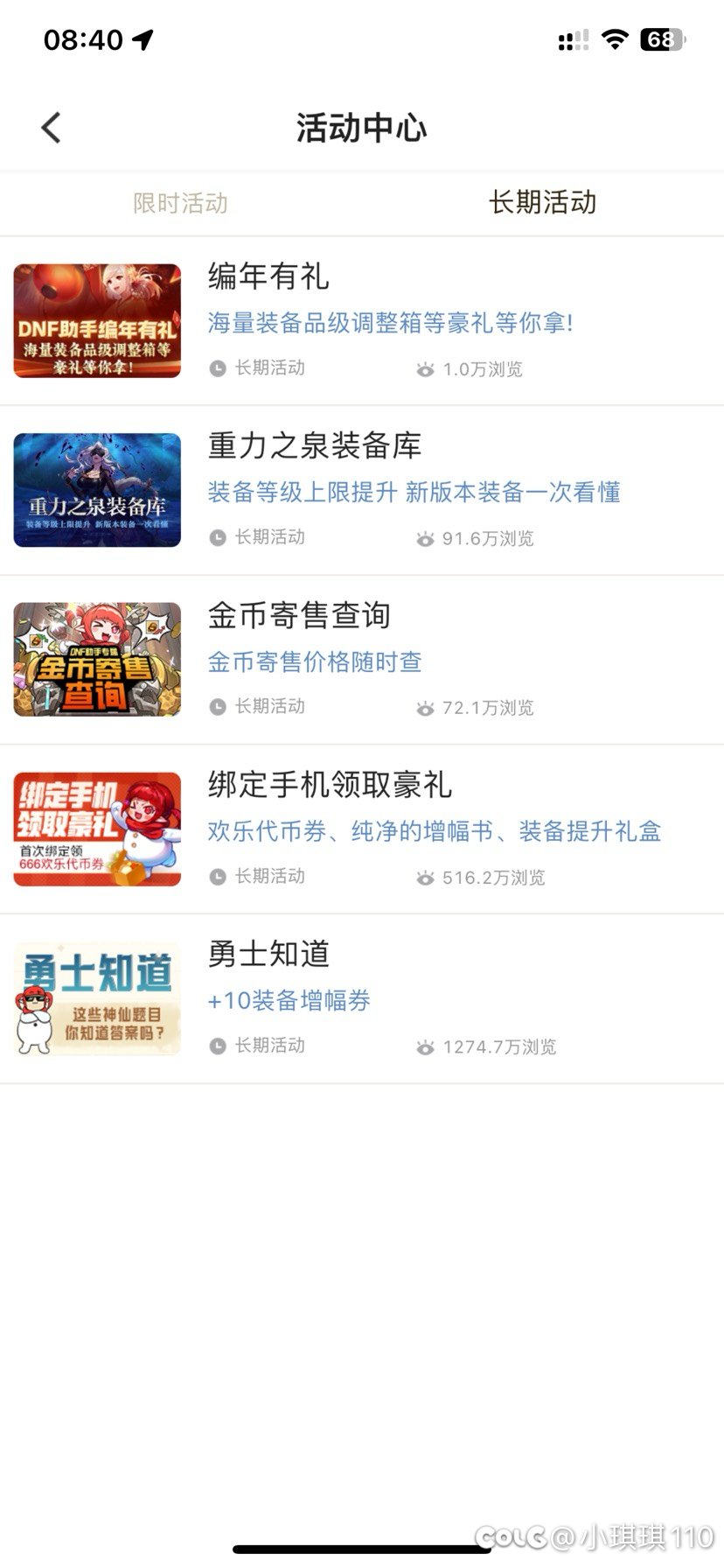This screenshot has width=724, height=1568.
Task: Open 绑定手机领取豪礼 activity
Action: click(362, 829)
